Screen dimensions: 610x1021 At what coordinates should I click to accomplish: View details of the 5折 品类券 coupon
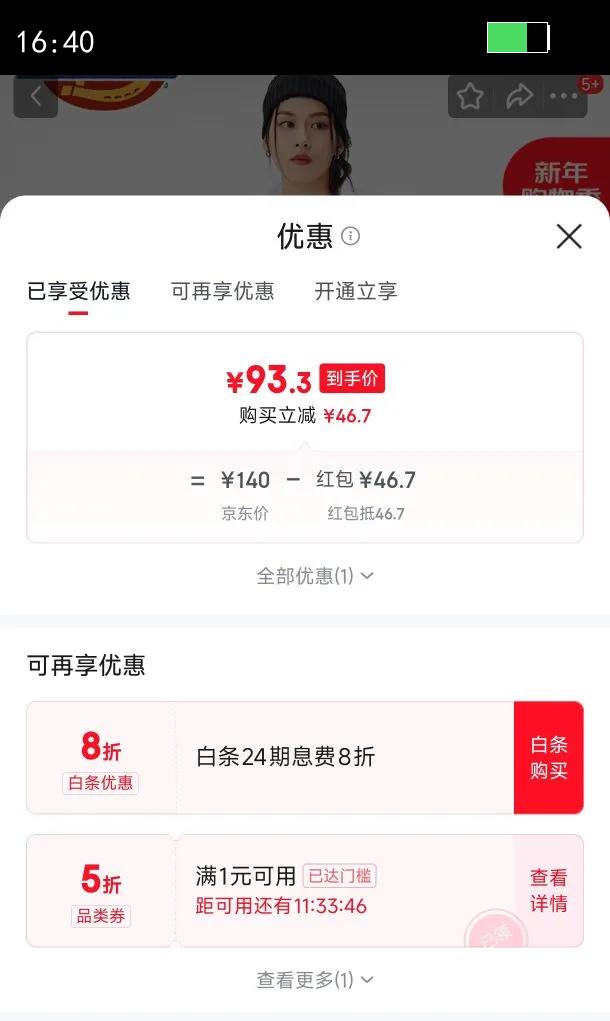tap(548, 890)
